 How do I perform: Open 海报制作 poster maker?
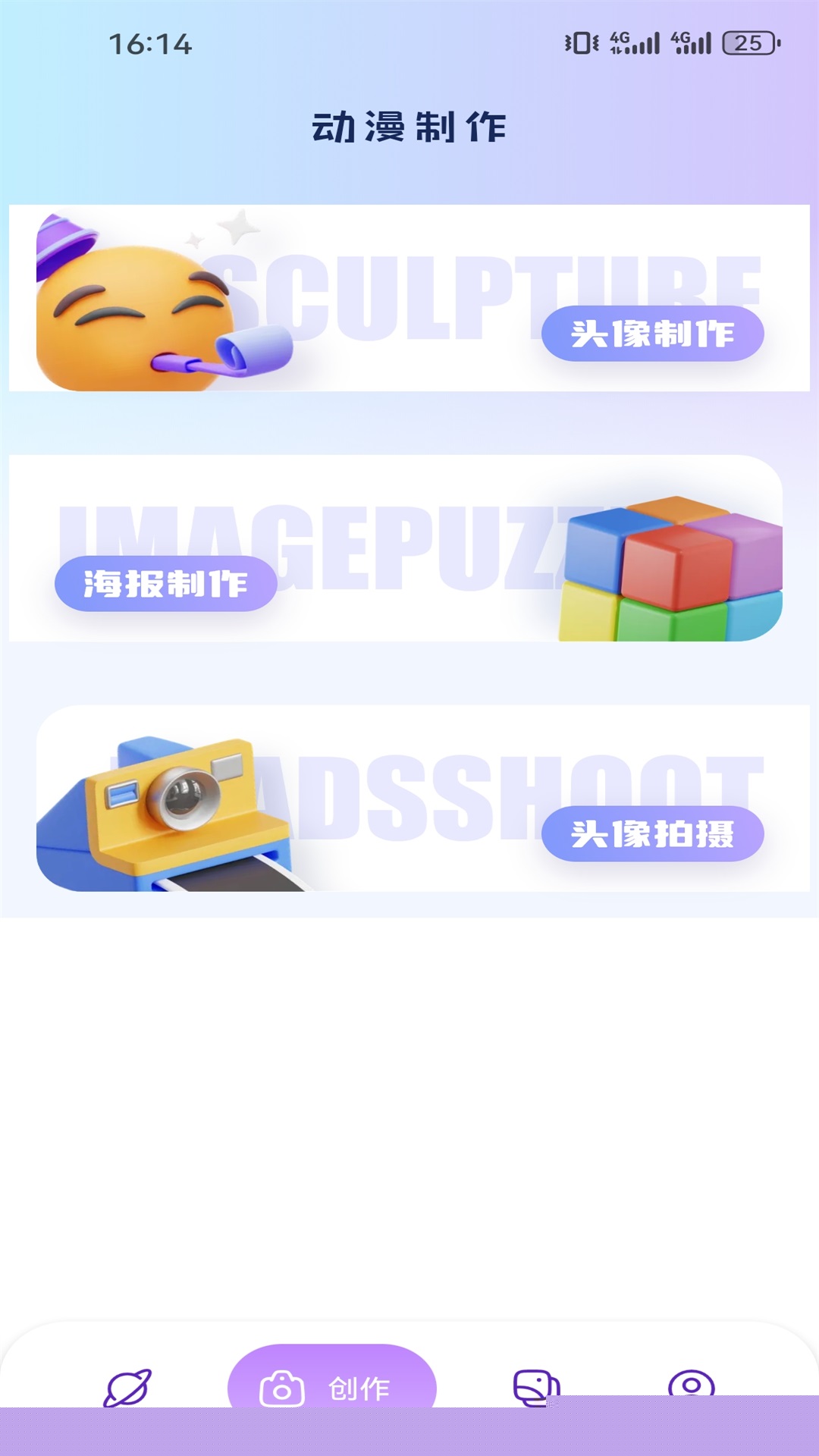click(x=165, y=584)
